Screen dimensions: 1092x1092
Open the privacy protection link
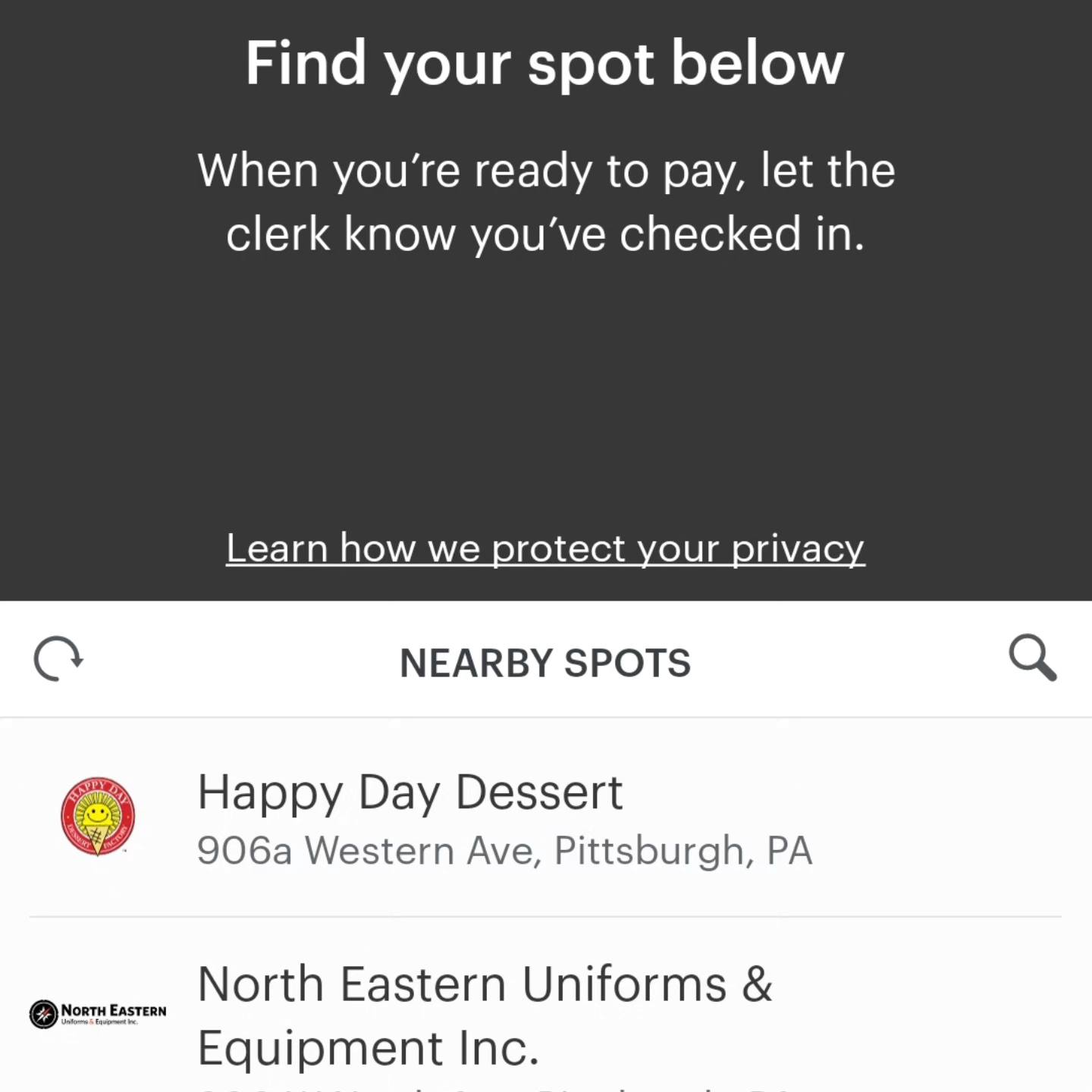(x=544, y=548)
